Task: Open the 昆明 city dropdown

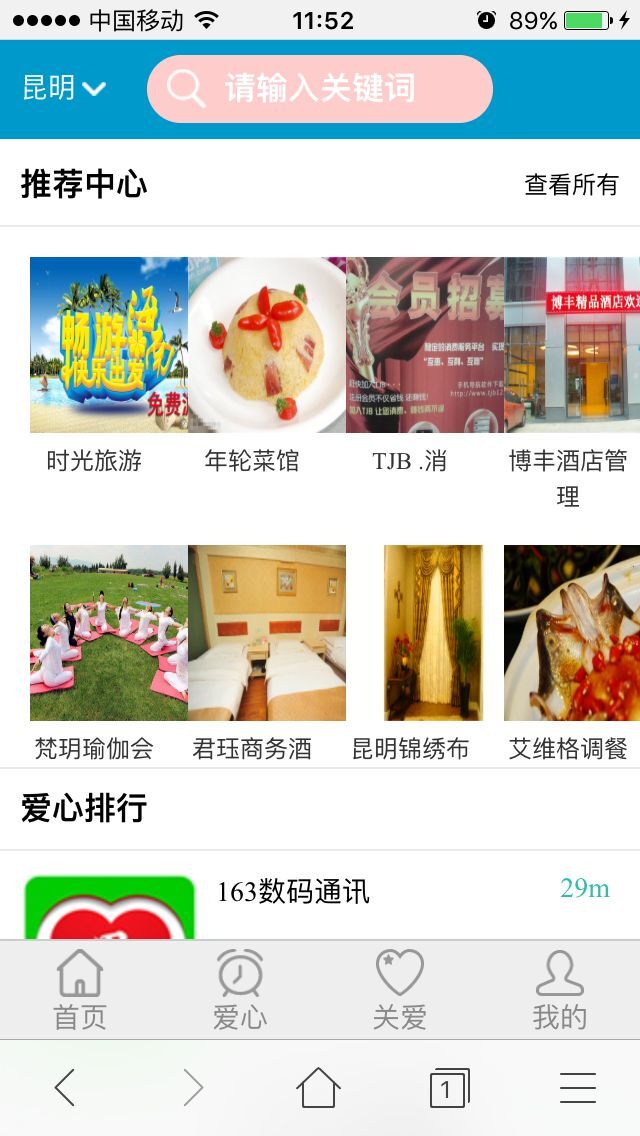Action: coord(64,88)
